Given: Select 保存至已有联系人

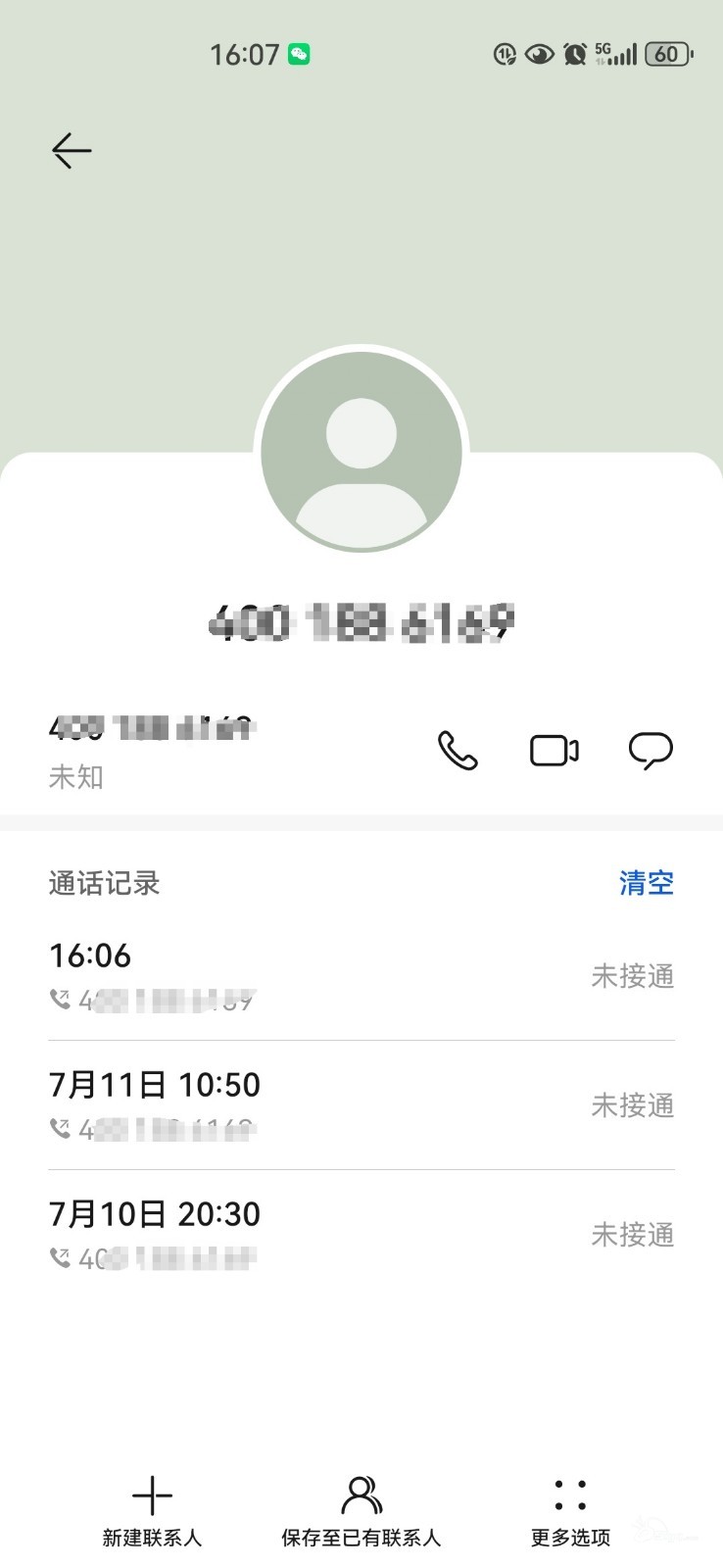Looking at the screenshot, I should (x=361, y=1513).
